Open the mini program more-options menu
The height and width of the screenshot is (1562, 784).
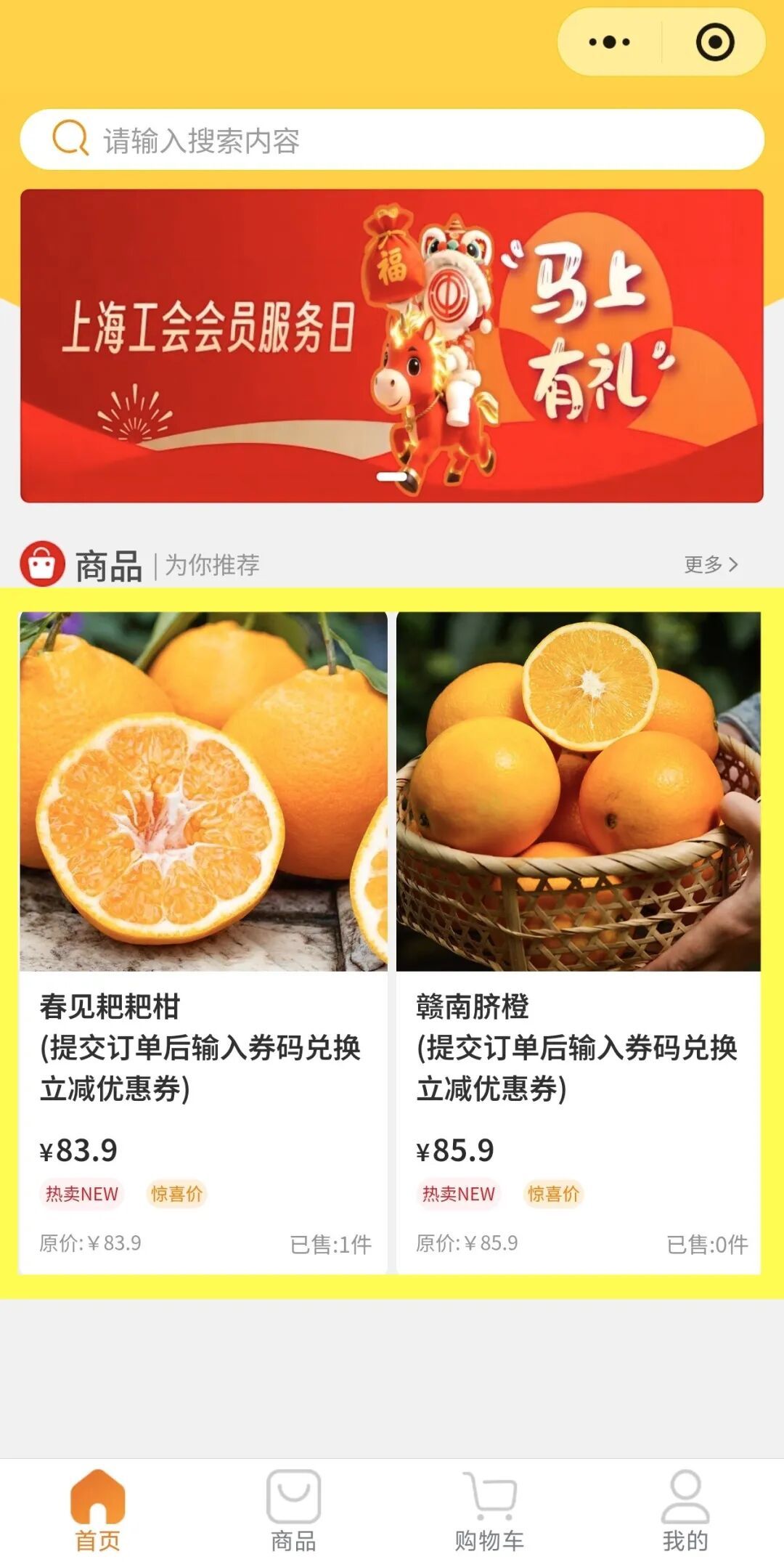609,42
